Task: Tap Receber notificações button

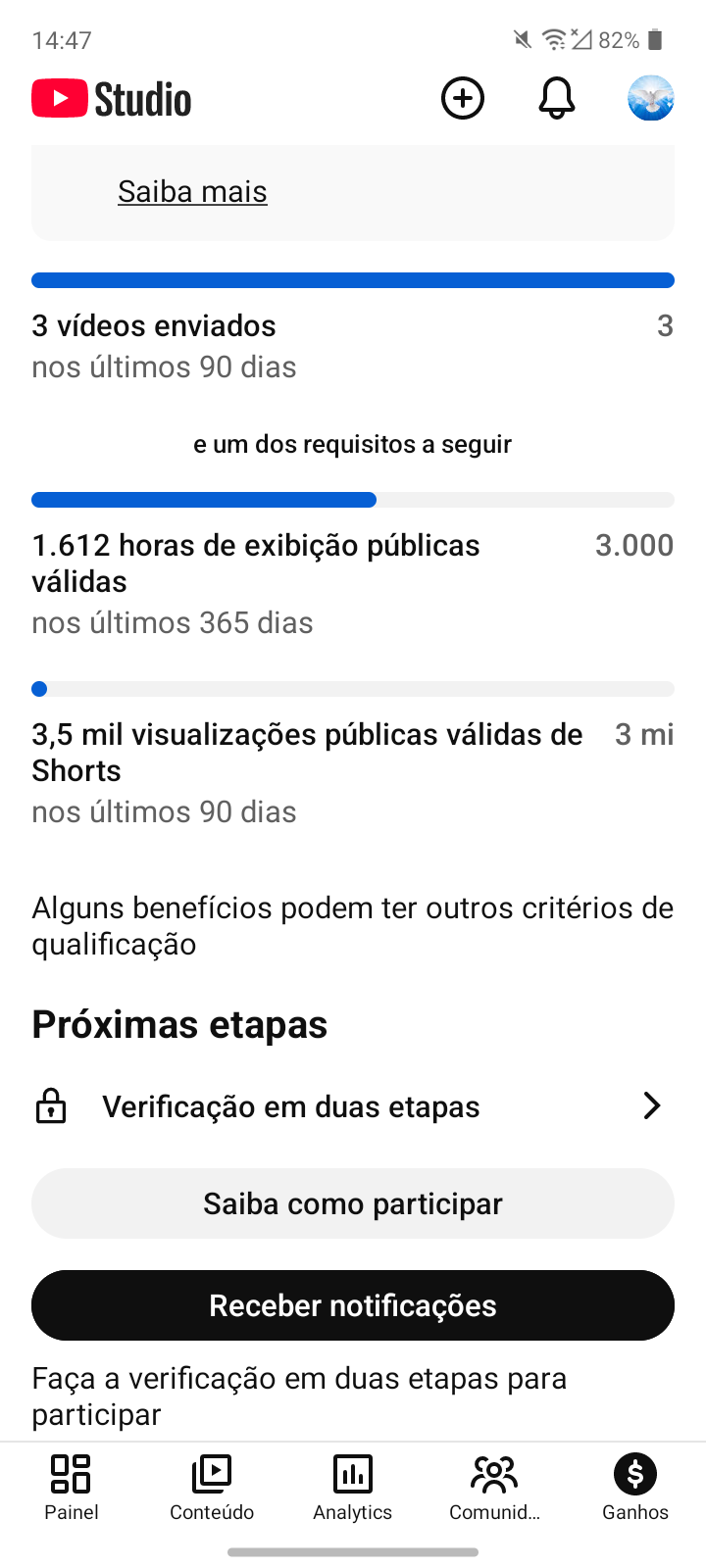Action: (x=353, y=1305)
